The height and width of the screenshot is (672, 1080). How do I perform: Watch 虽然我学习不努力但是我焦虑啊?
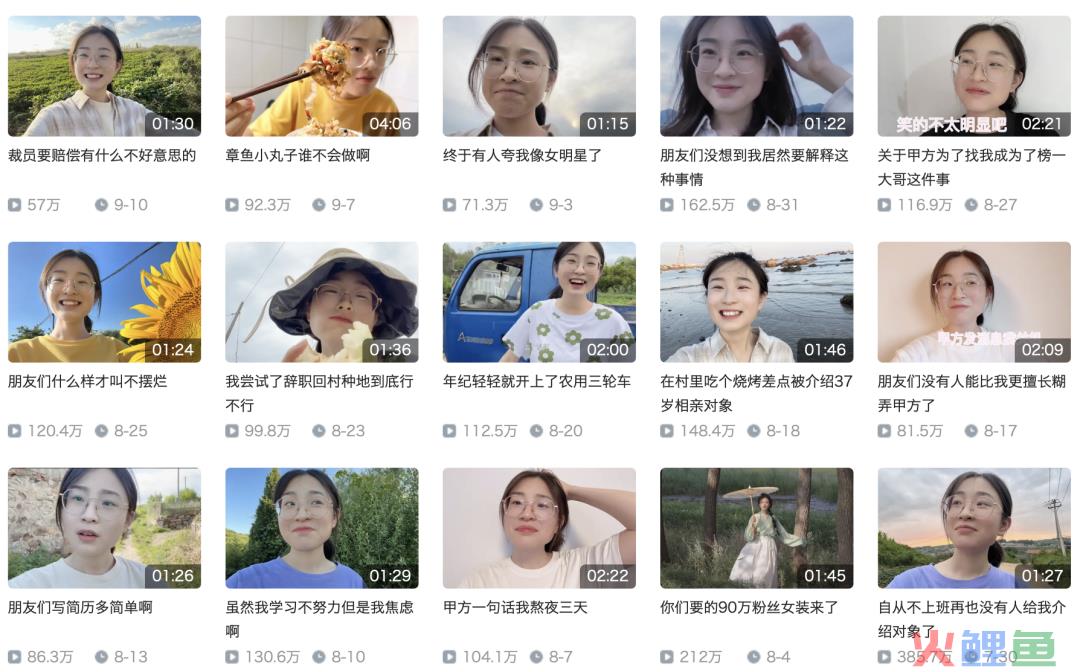[x=321, y=528]
